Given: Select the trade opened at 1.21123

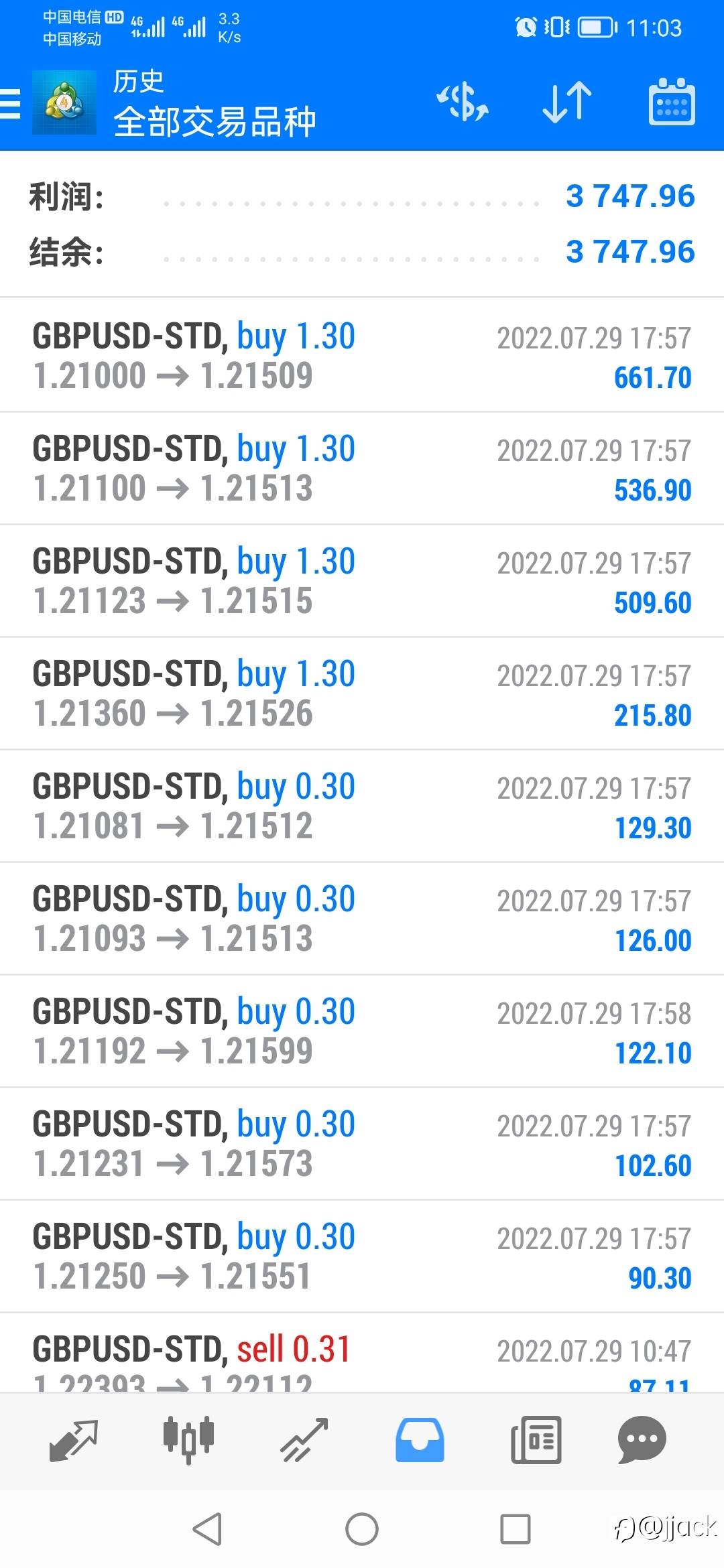Looking at the screenshot, I should 362,581.
